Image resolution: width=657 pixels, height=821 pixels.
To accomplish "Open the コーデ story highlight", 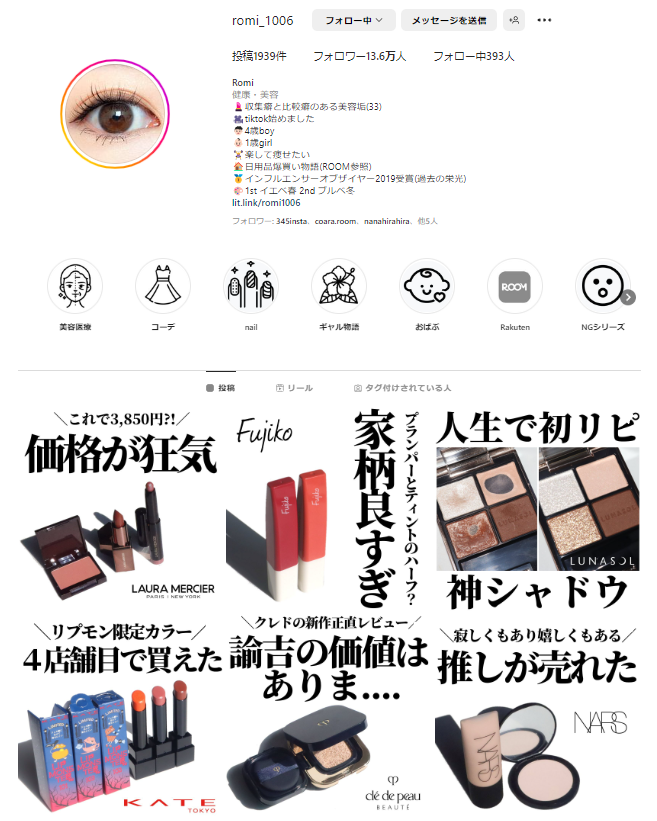I will (163, 286).
